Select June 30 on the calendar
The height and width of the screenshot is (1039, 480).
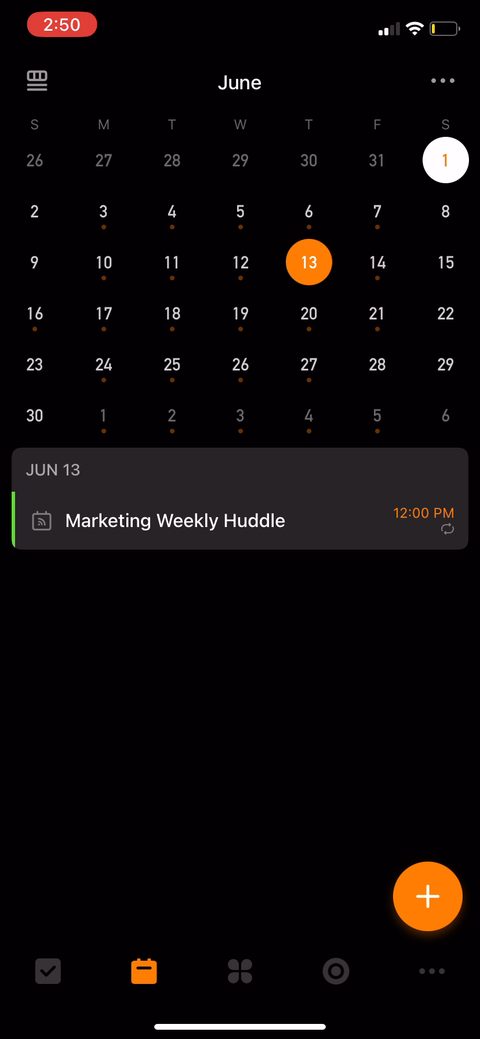[34, 416]
